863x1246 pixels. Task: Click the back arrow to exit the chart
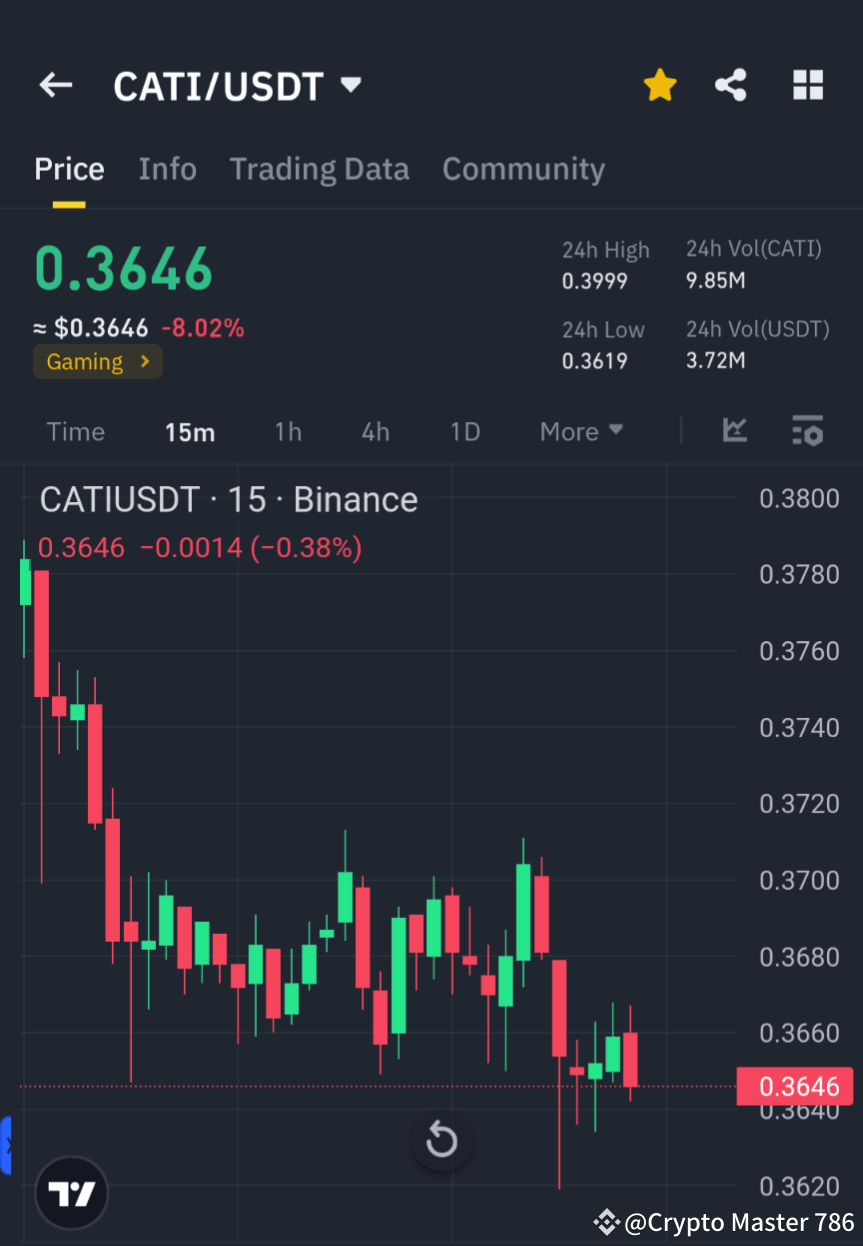coord(55,85)
